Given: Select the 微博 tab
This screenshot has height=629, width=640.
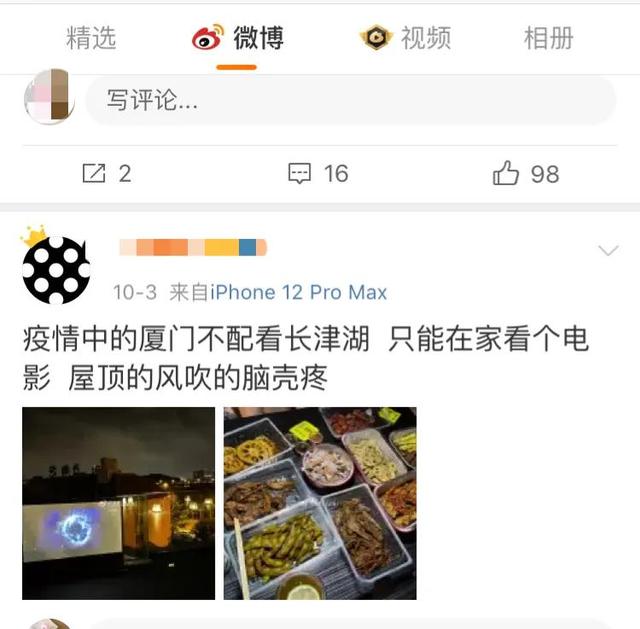Looking at the screenshot, I should (x=238, y=39).
